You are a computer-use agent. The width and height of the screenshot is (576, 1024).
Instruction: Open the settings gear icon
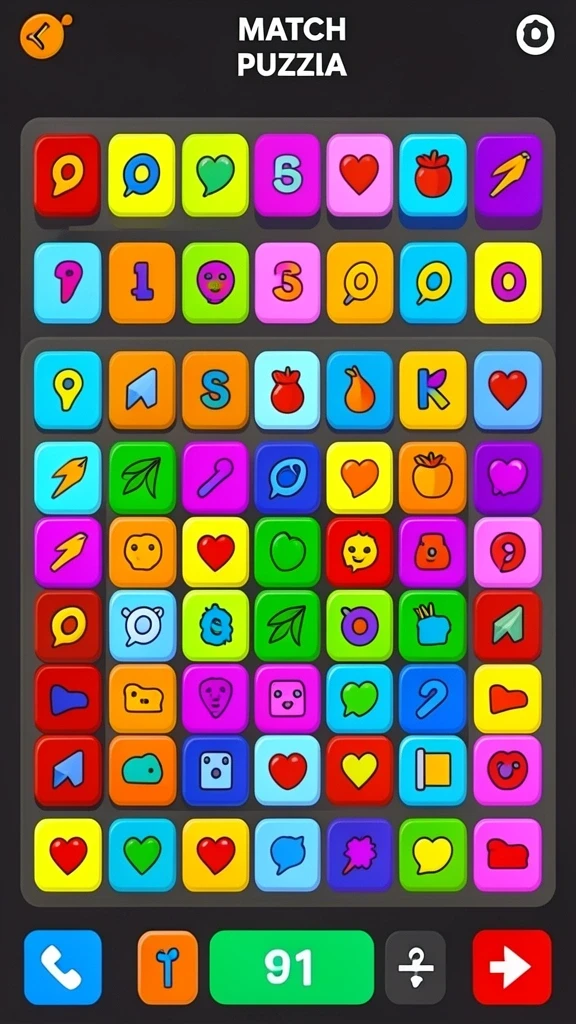tap(536, 35)
